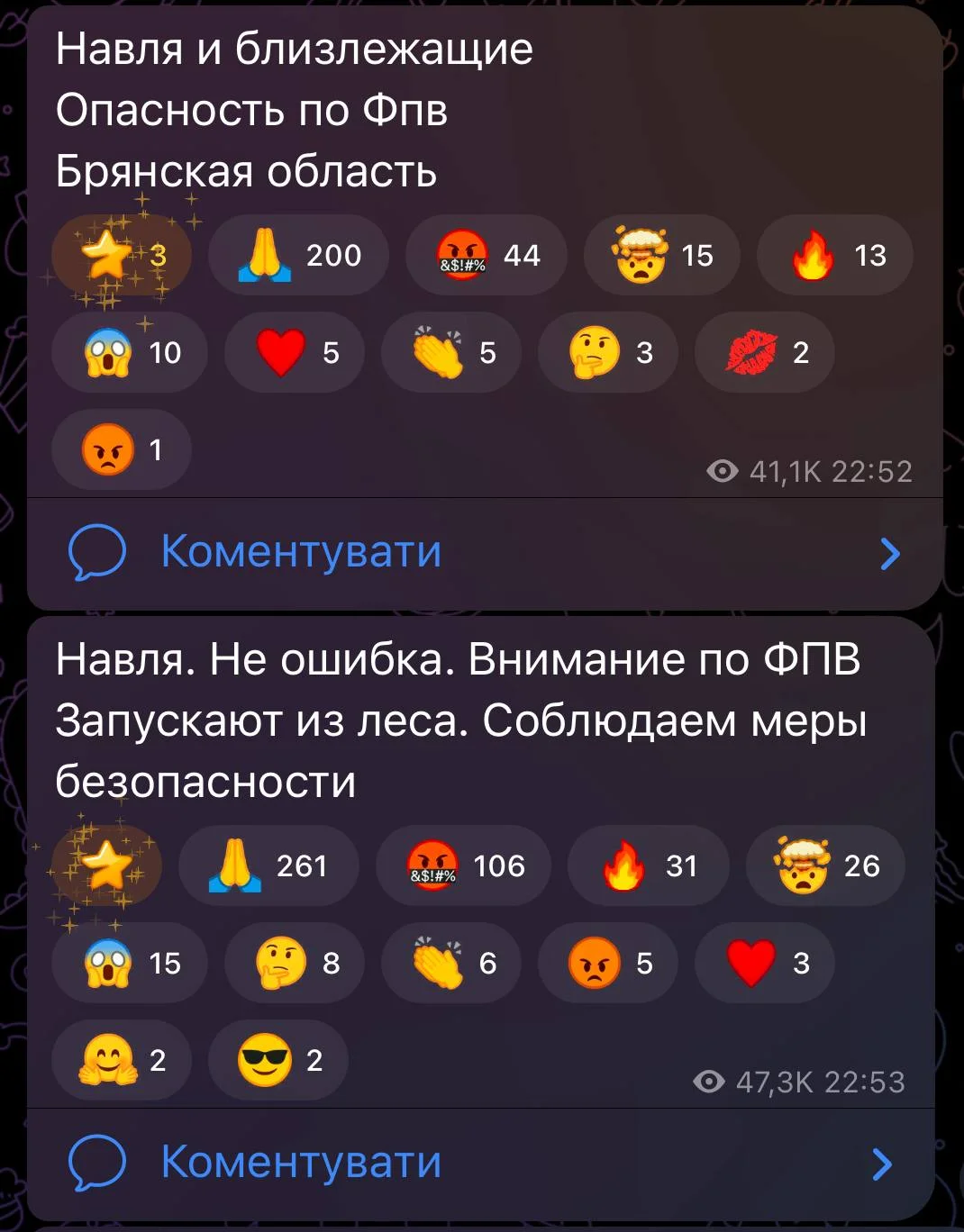Tap praying hands reaction with 200
The image size is (964, 1232).
tap(298, 256)
